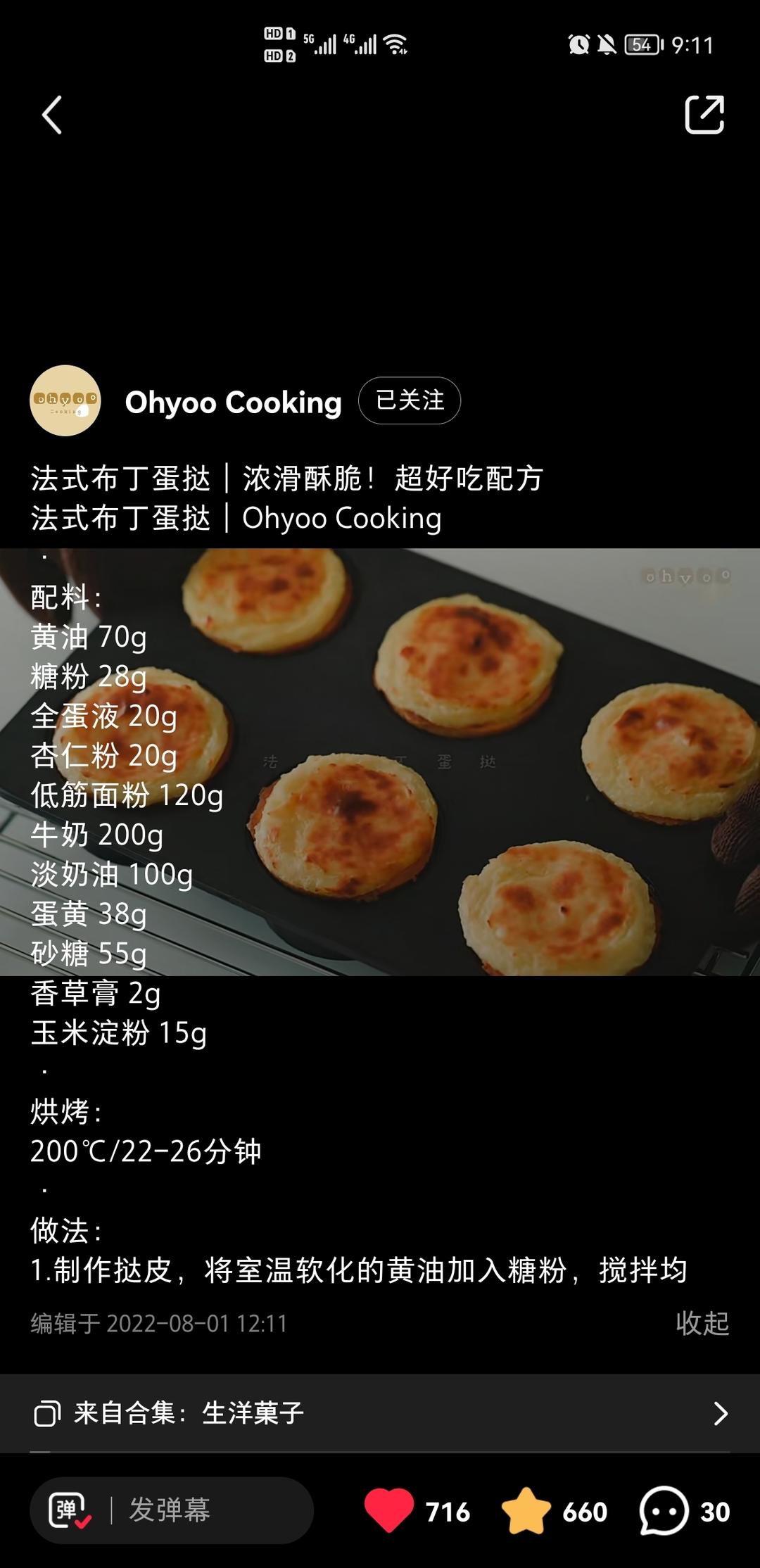The width and height of the screenshot is (760, 1568).
Task: Collapse the description with 收起
Action: click(702, 1323)
